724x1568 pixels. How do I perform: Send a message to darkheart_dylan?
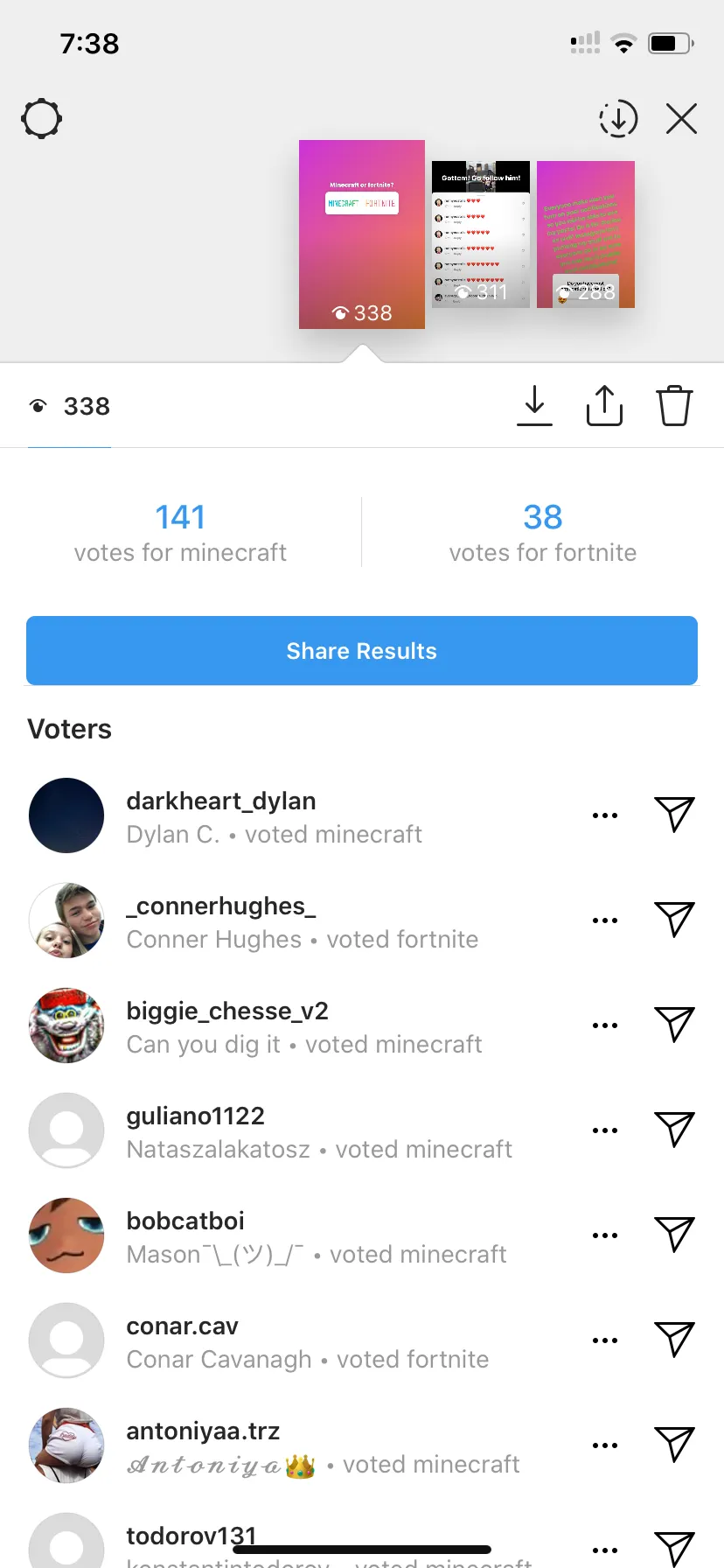674,815
